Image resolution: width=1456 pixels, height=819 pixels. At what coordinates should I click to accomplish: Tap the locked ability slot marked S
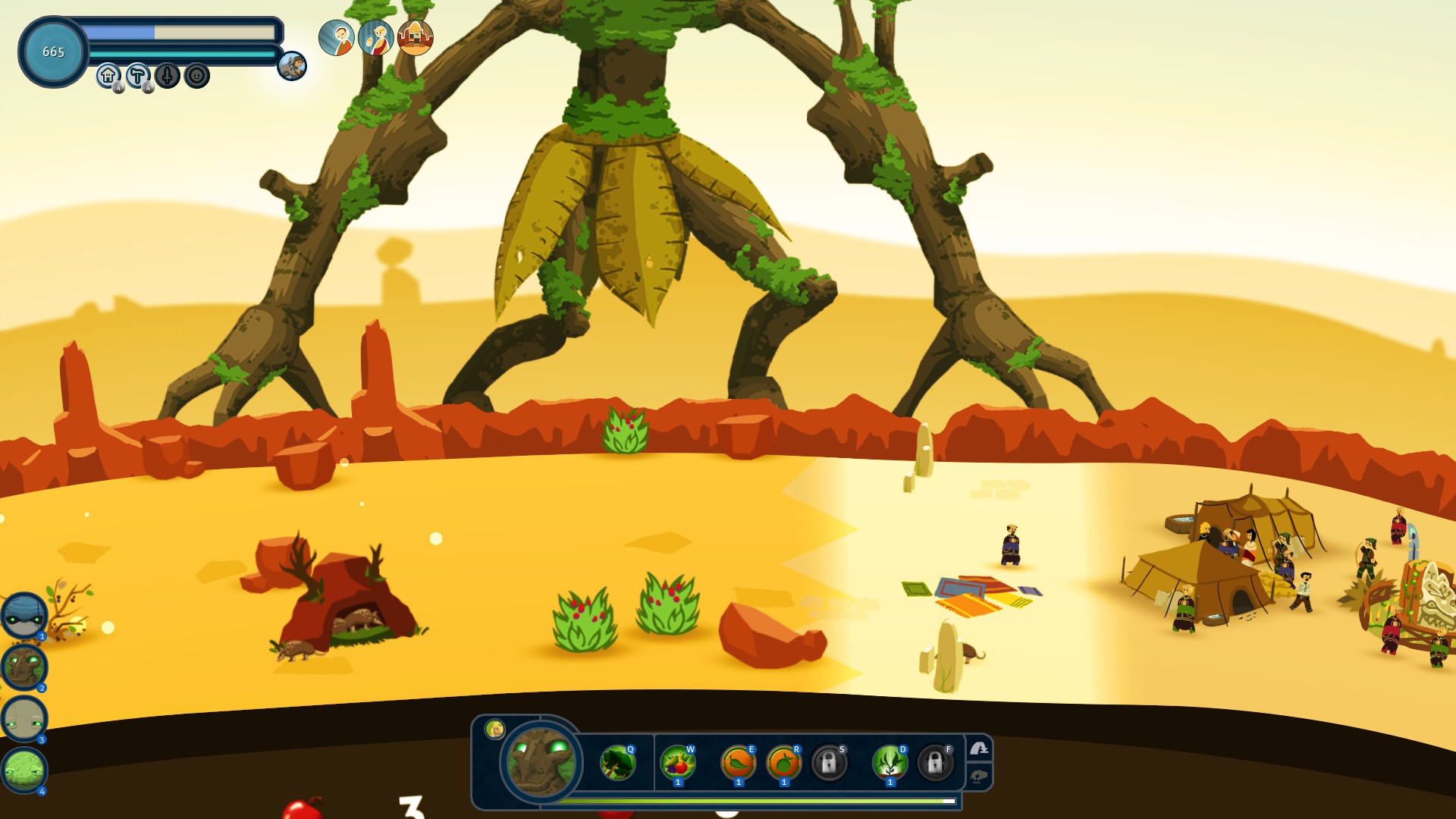[829, 763]
